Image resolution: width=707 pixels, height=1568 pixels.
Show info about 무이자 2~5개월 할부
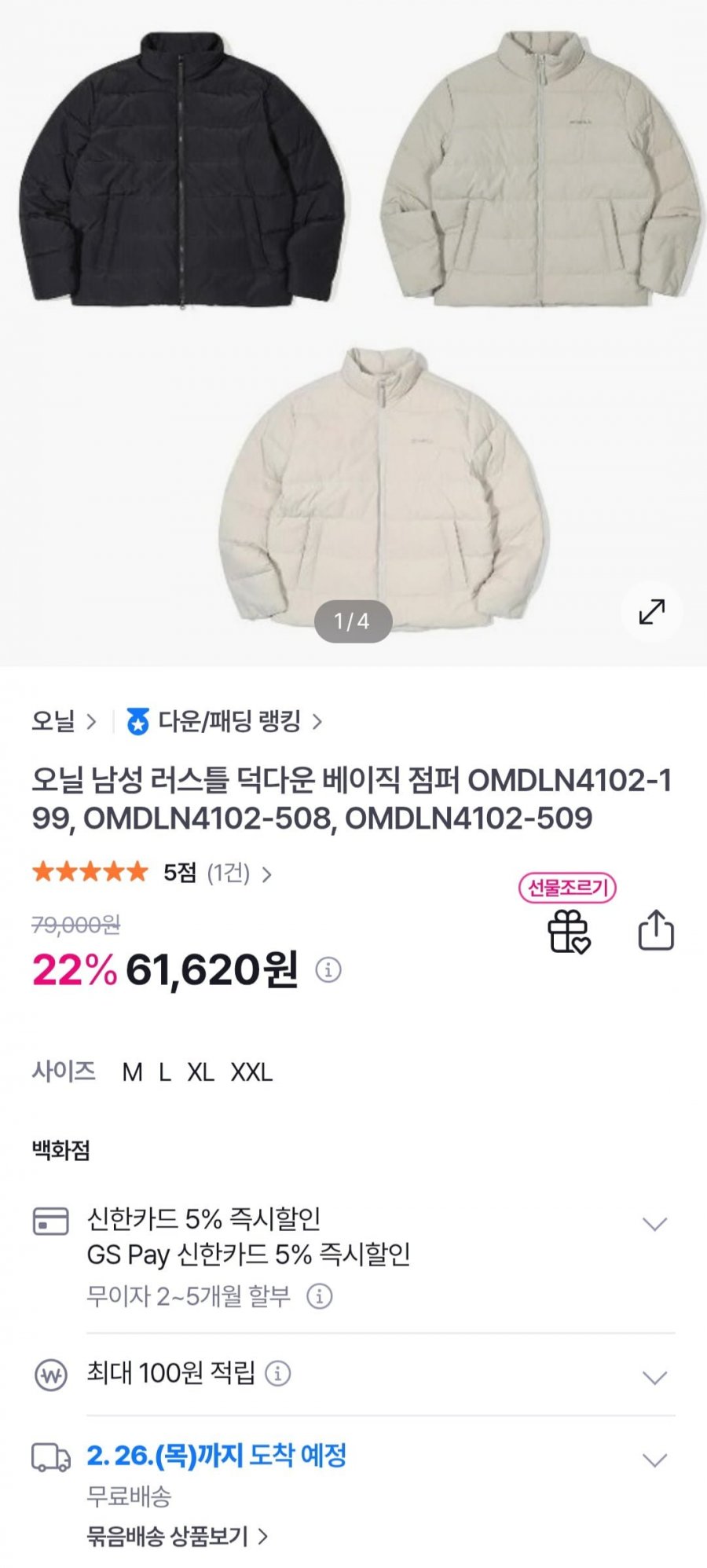click(319, 1295)
